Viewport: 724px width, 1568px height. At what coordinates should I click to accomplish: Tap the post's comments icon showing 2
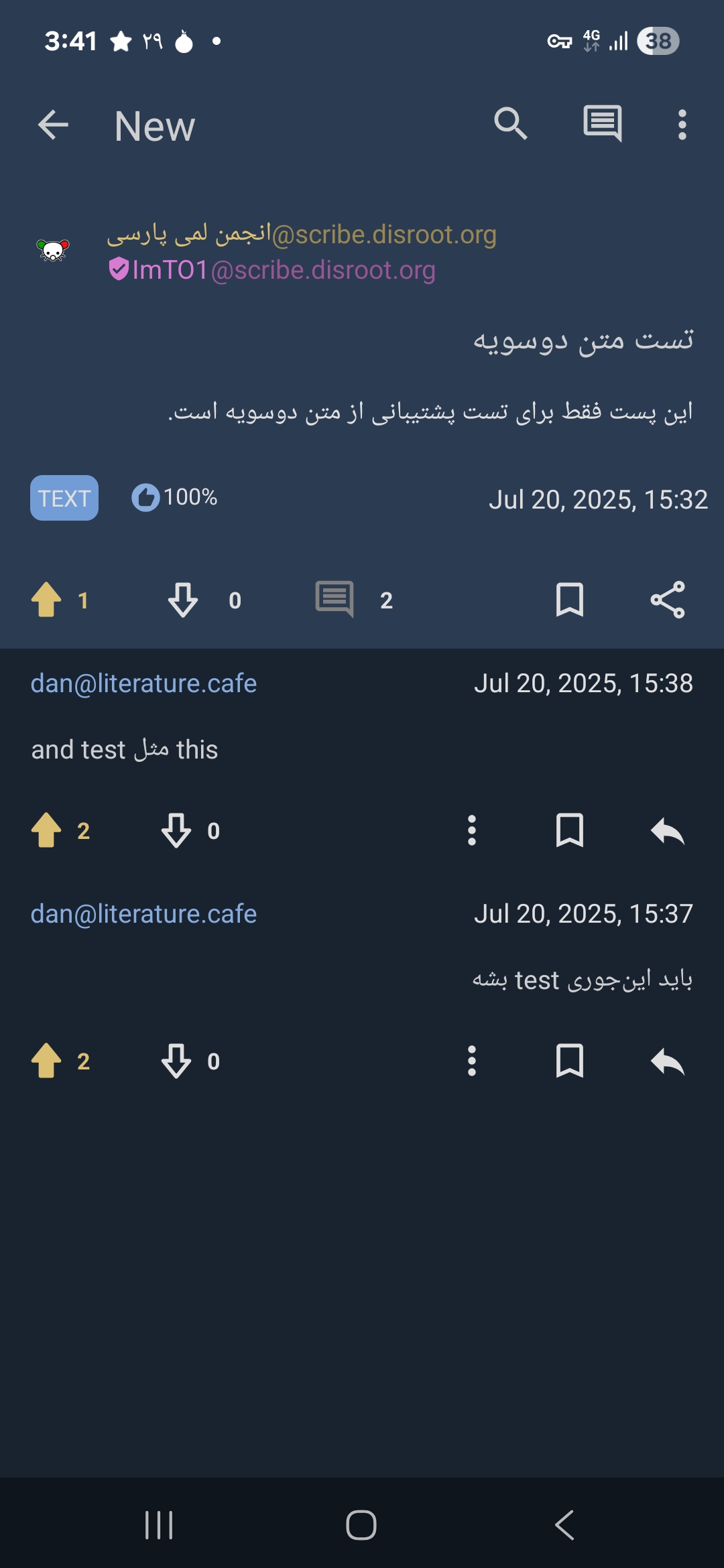point(335,599)
